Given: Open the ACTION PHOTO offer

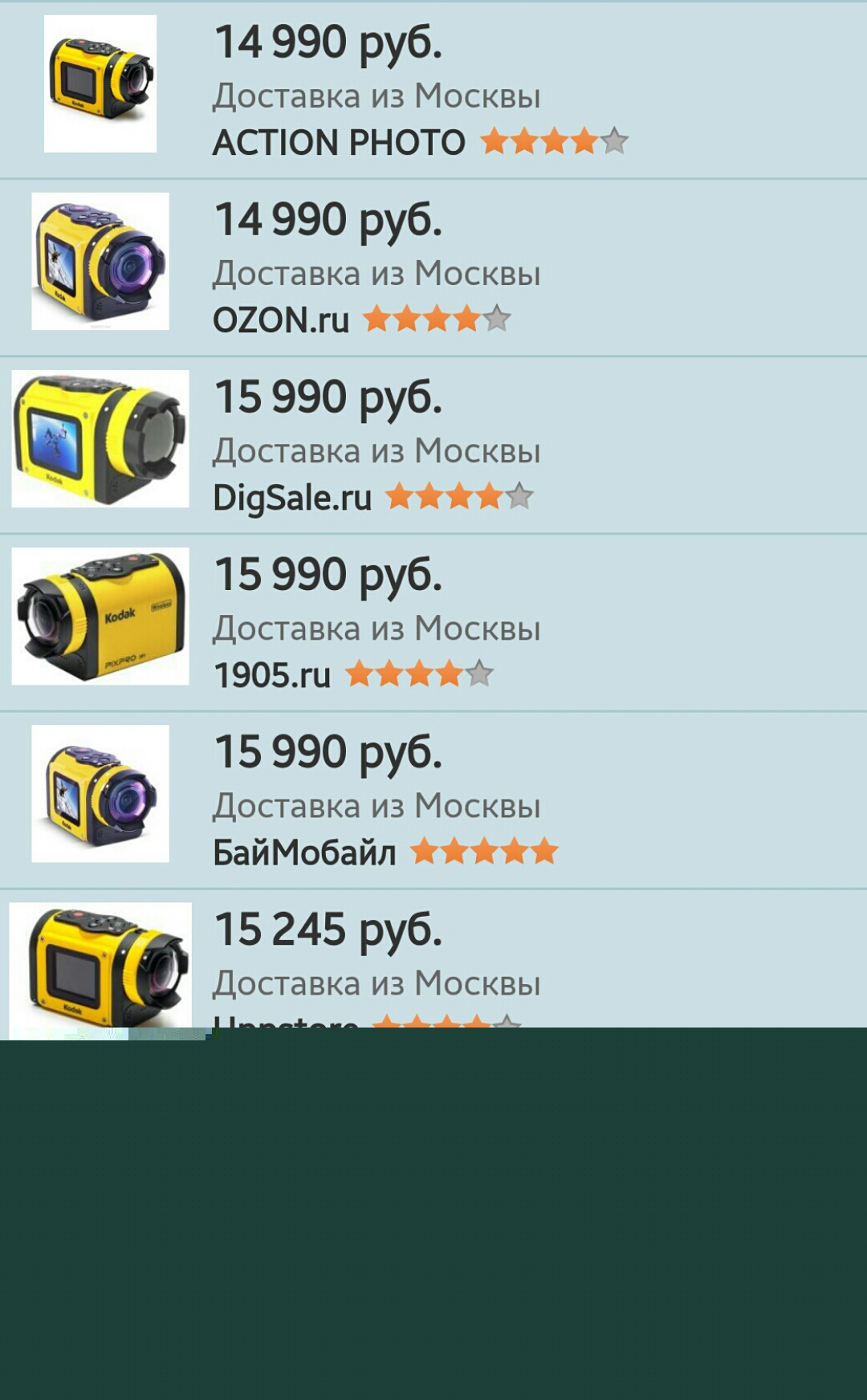Looking at the screenshot, I should click(433, 90).
